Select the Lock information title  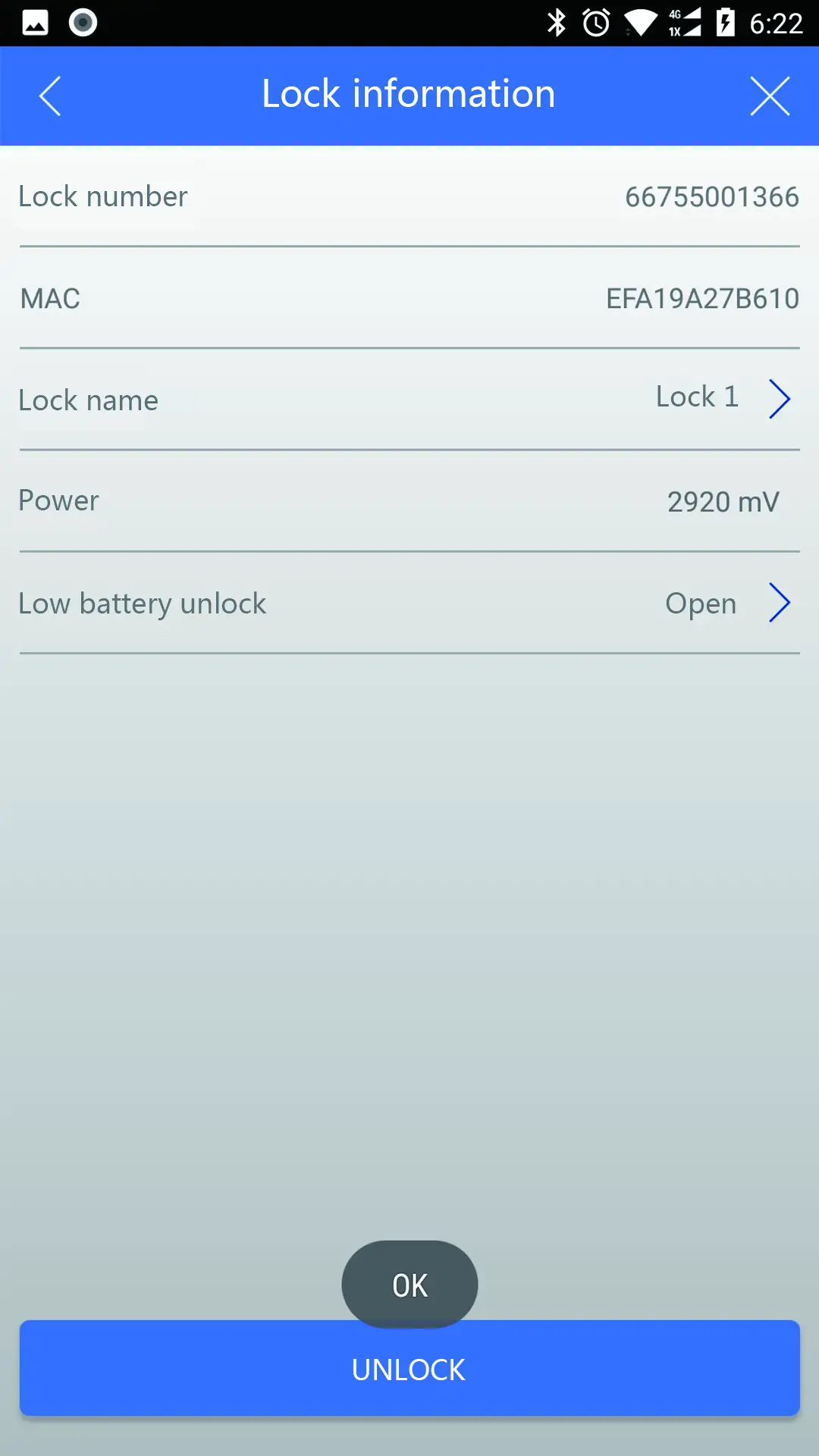[408, 93]
